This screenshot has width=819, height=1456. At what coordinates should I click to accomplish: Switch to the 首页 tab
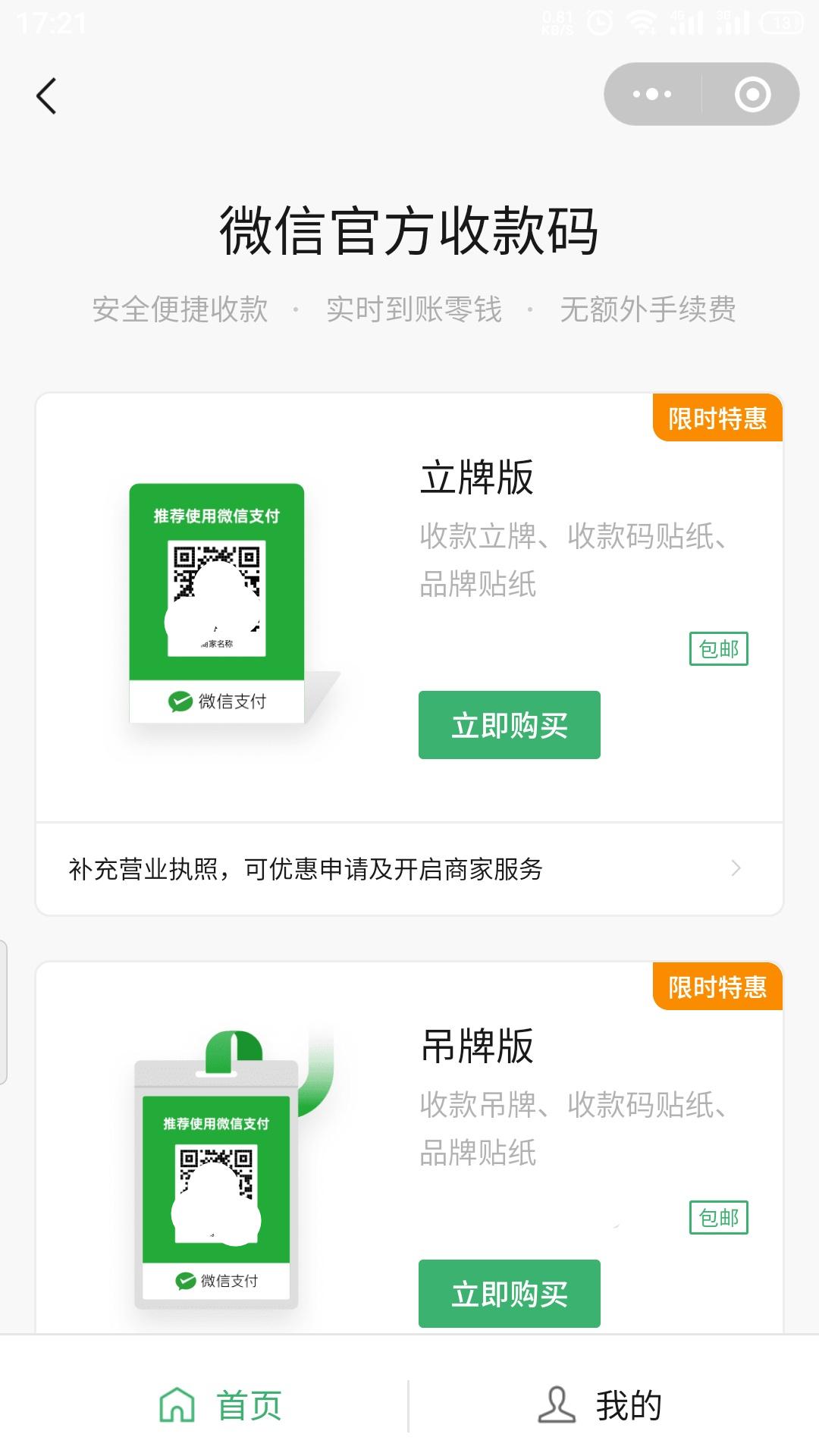(220, 1406)
